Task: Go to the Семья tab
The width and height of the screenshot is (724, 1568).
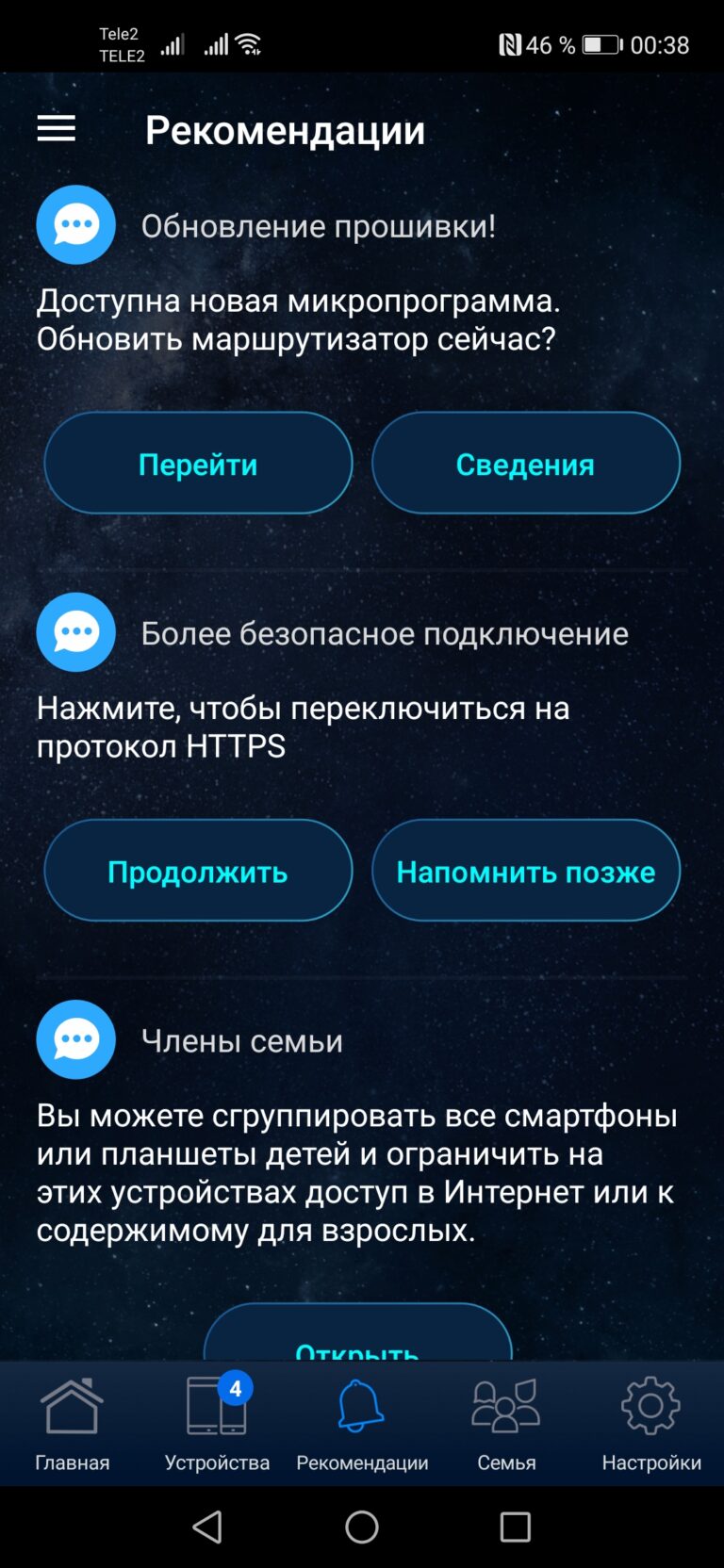Action: click(506, 1423)
